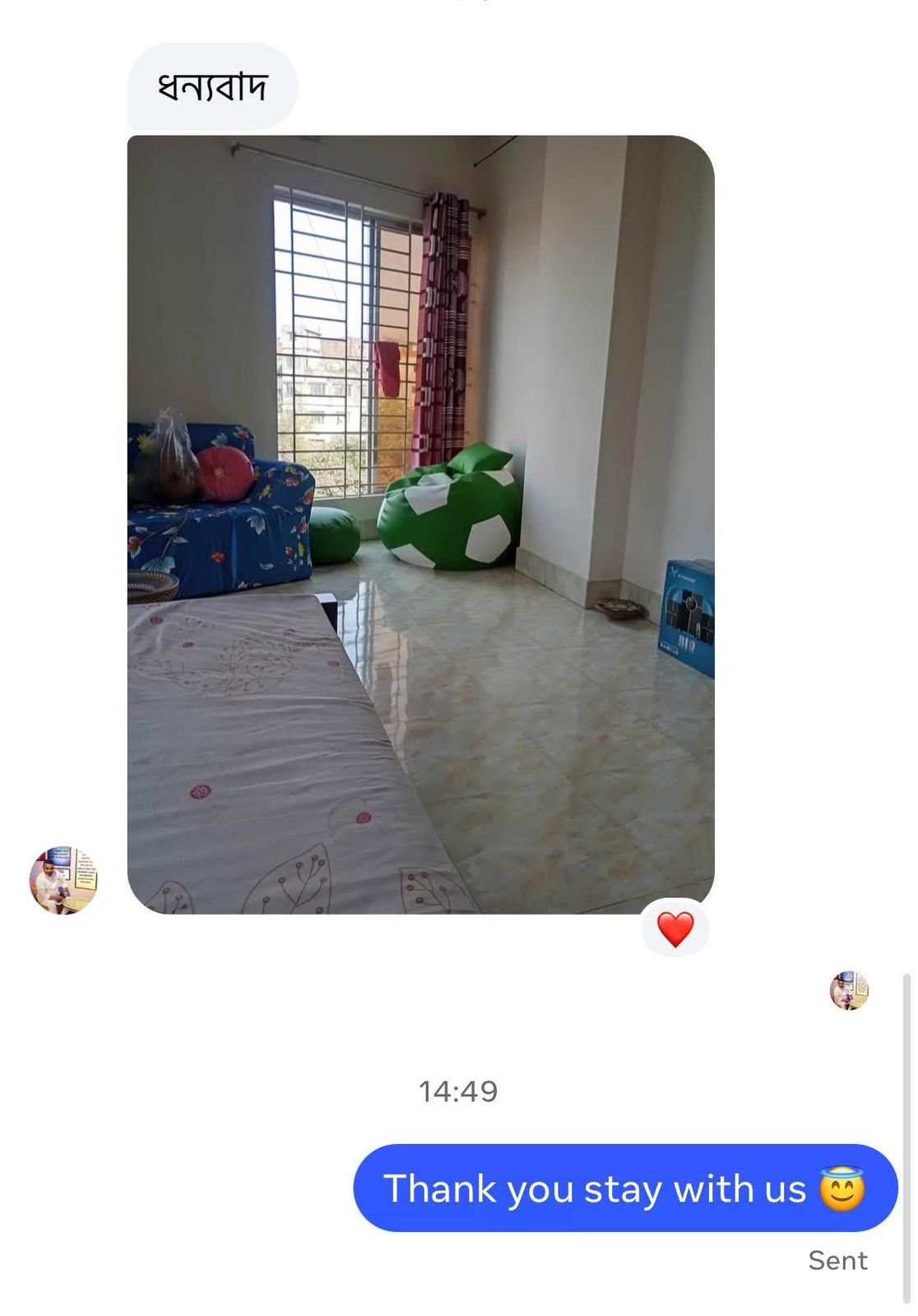918x1316 pixels.
Task: Open the shared room photo
Action: [x=420, y=524]
